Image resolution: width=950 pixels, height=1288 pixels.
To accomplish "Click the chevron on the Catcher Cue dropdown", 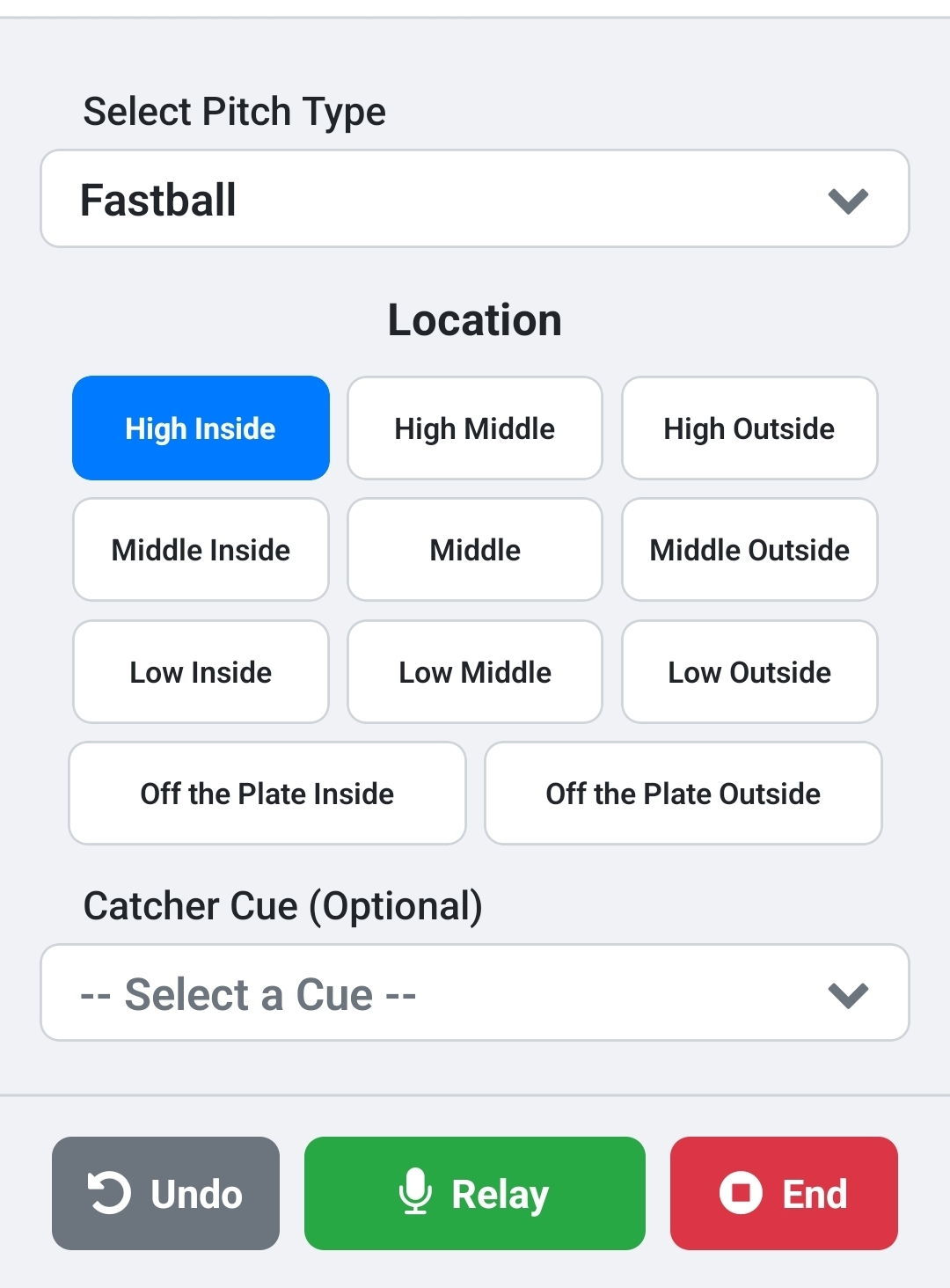I will coord(848,995).
